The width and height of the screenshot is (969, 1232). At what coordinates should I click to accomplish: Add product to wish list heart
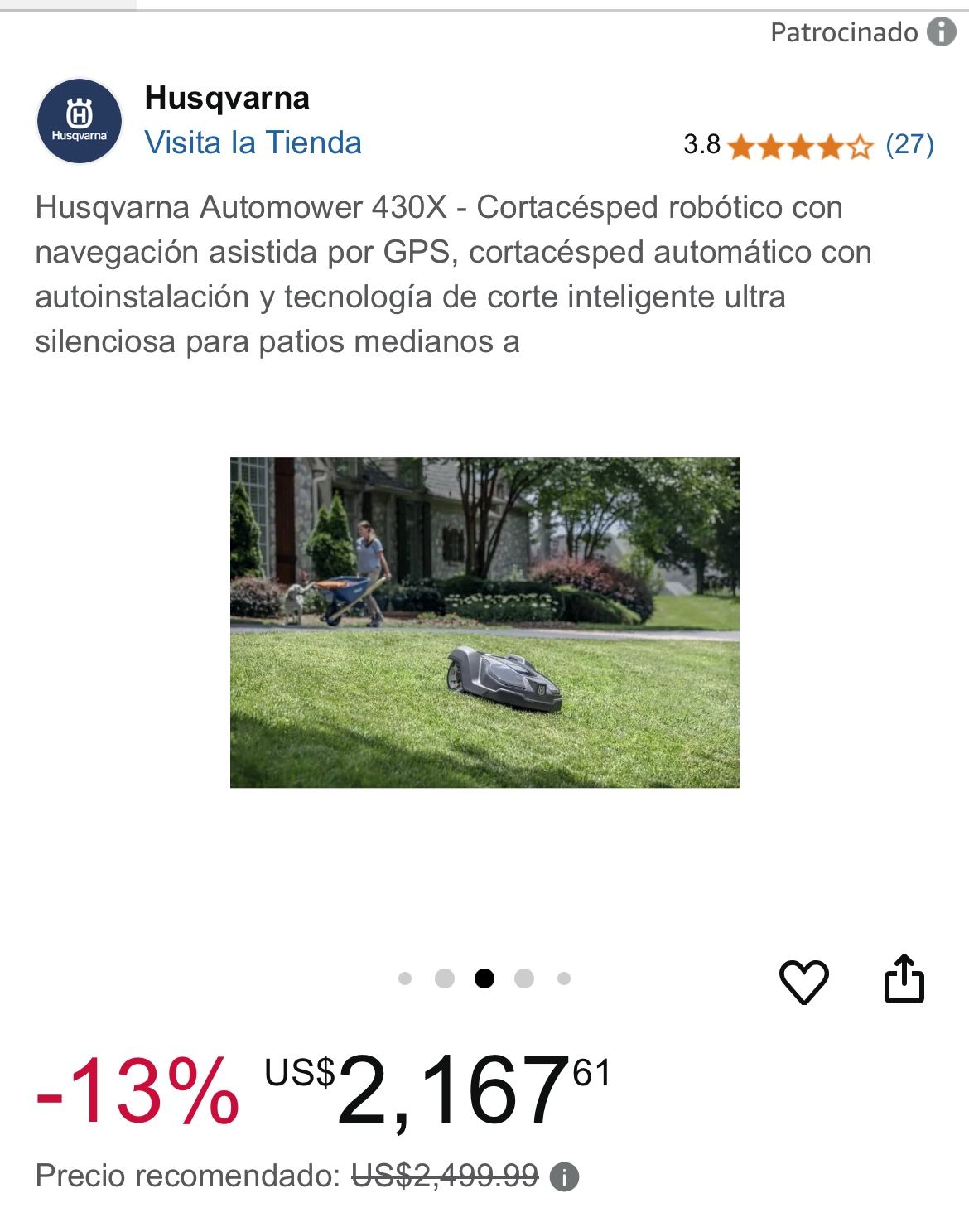pyautogui.click(x=803, y=982)
